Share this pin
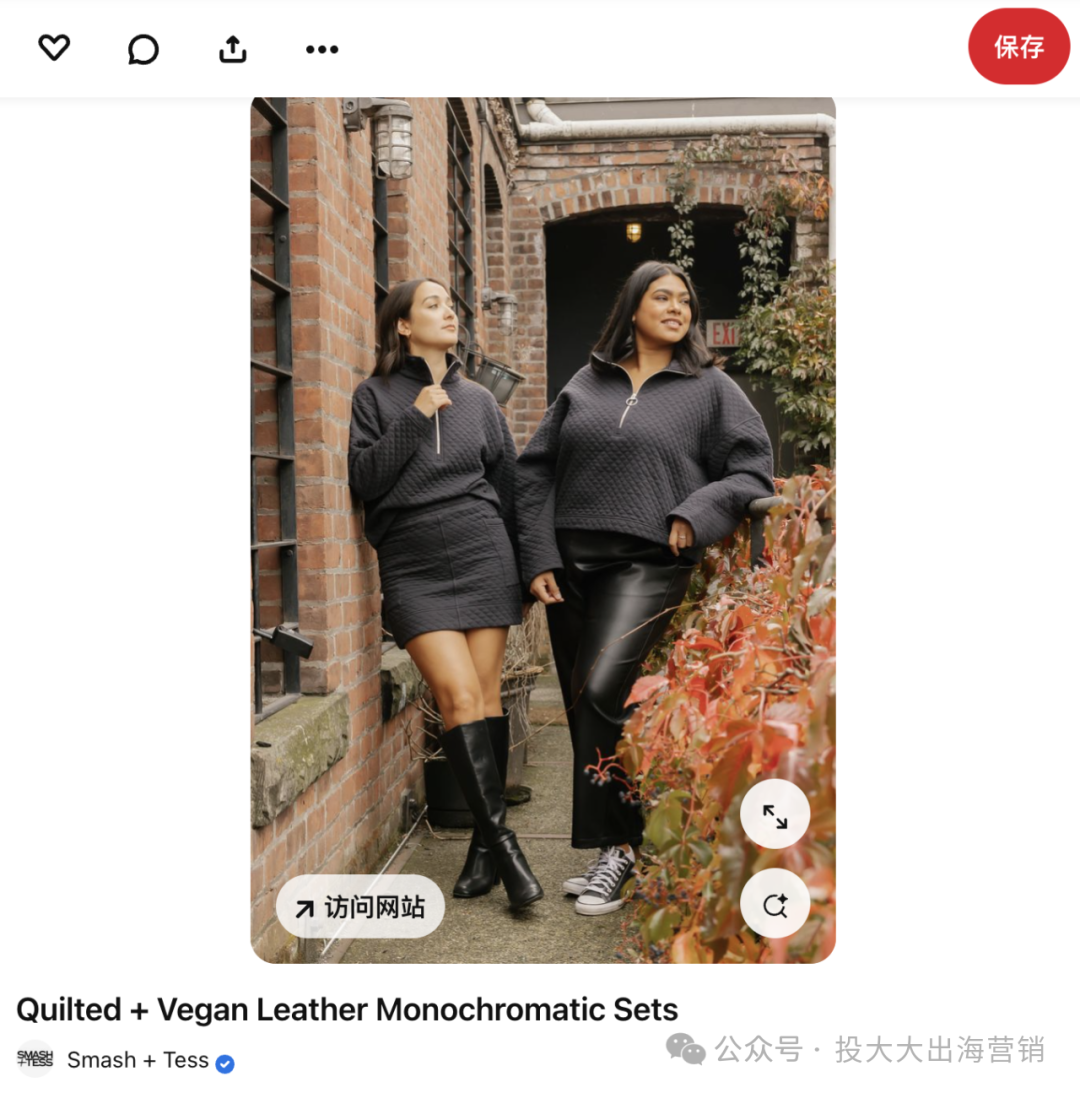The image size is (1080, 1093). pos(232,48)
